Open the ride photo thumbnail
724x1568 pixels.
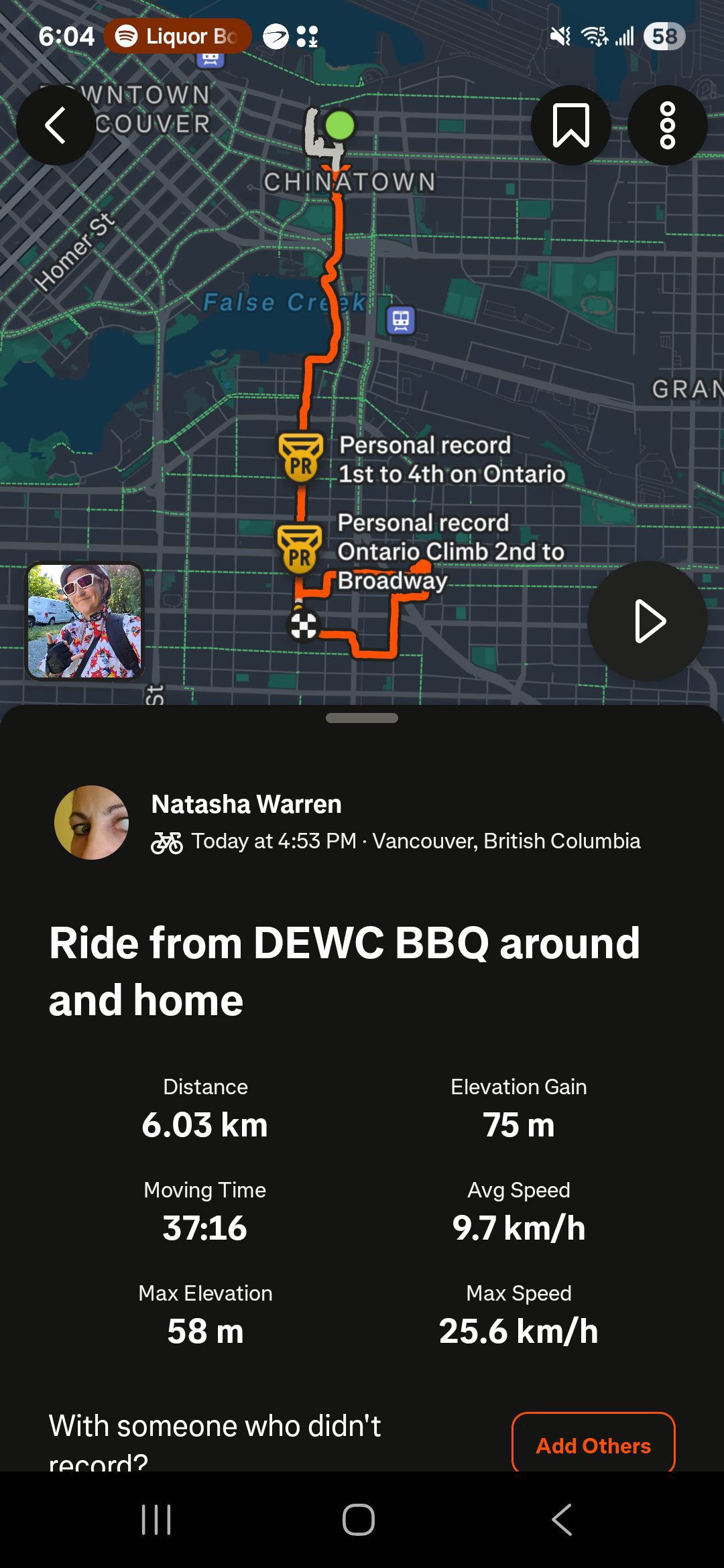click(x=84, y=621)
